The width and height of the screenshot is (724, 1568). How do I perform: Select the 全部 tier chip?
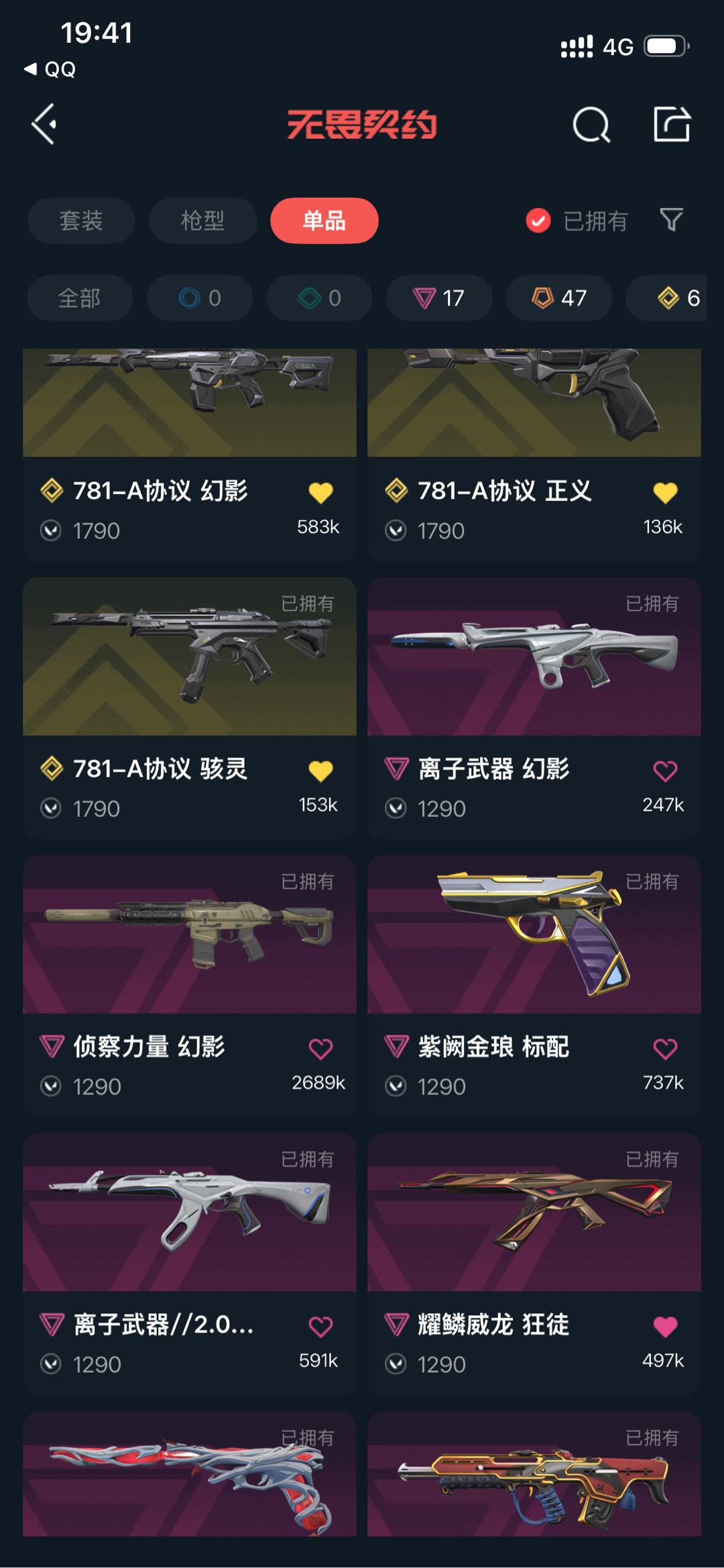tap(80, 298)
